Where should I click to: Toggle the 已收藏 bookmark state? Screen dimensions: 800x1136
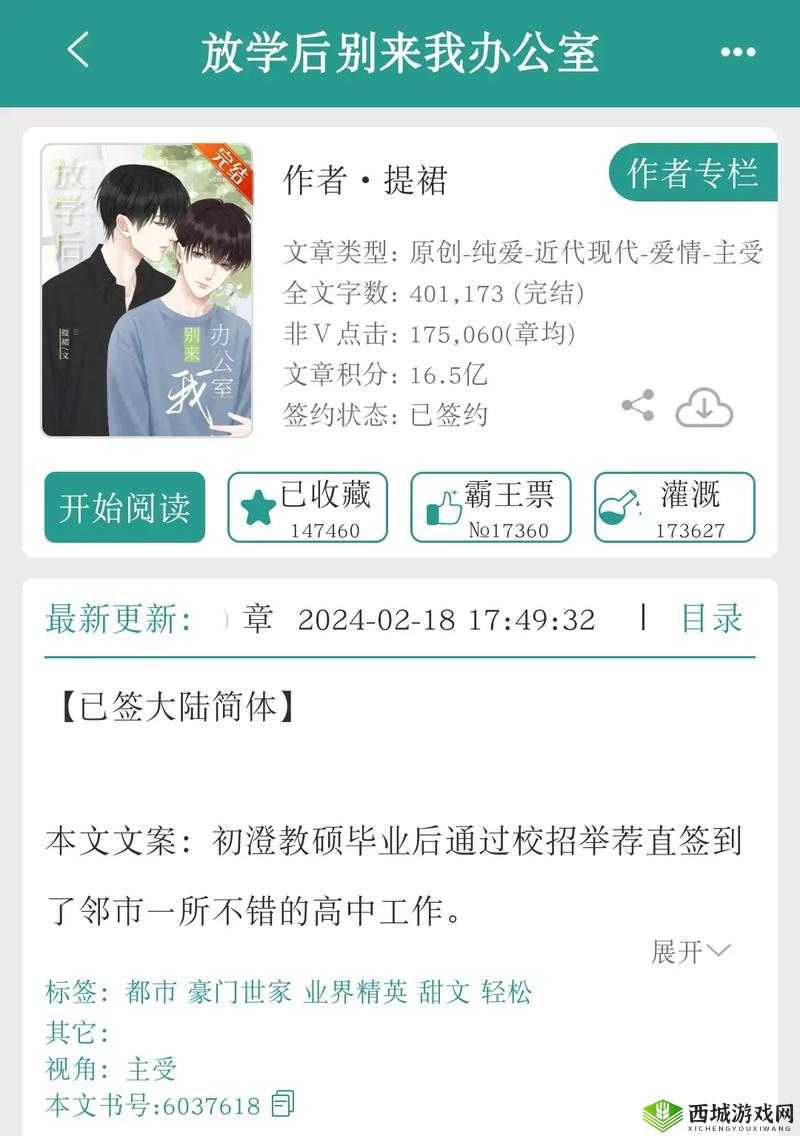click(310, 507)
